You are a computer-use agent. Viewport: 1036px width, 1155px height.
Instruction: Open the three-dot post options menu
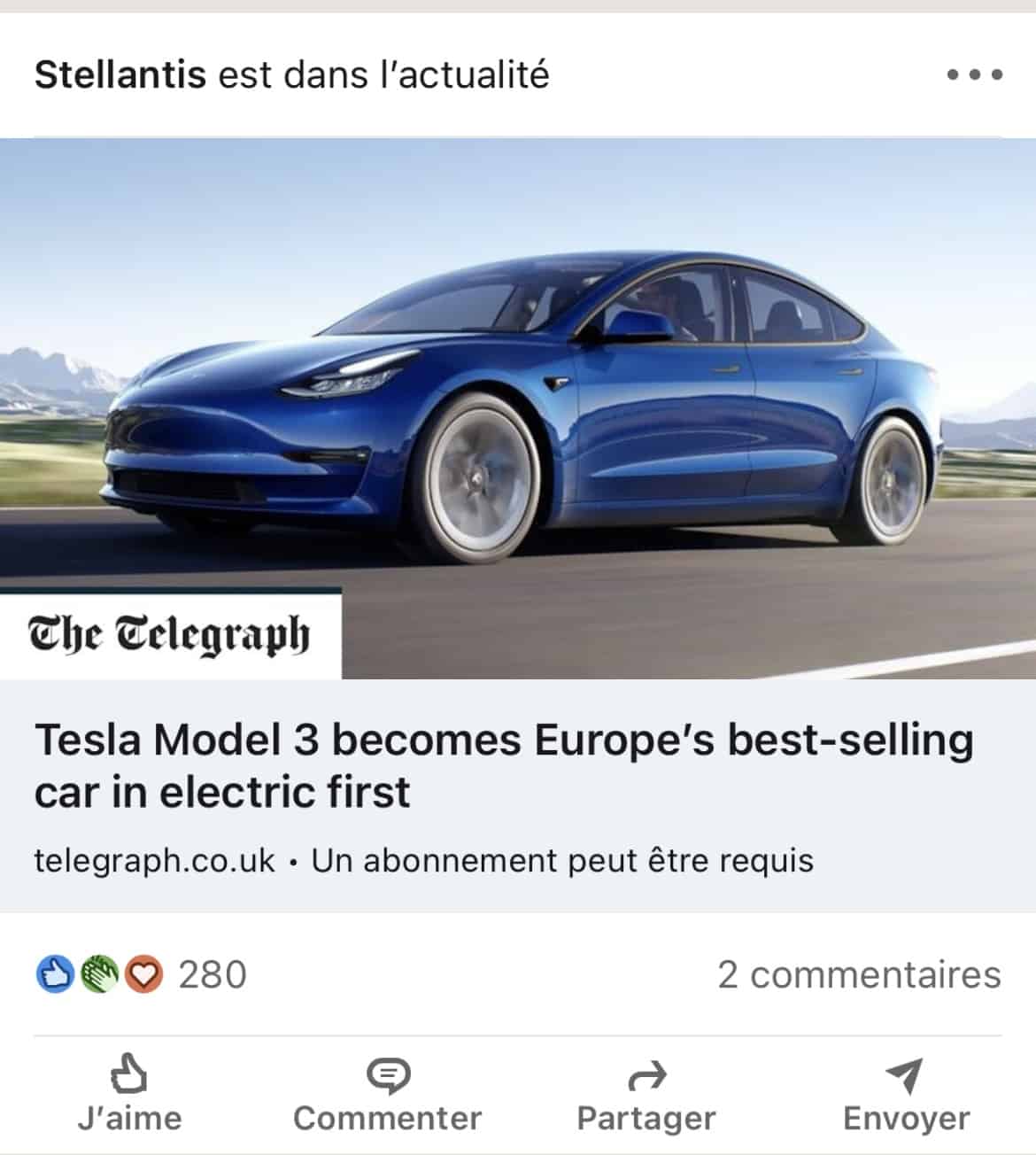pos(974,74)
